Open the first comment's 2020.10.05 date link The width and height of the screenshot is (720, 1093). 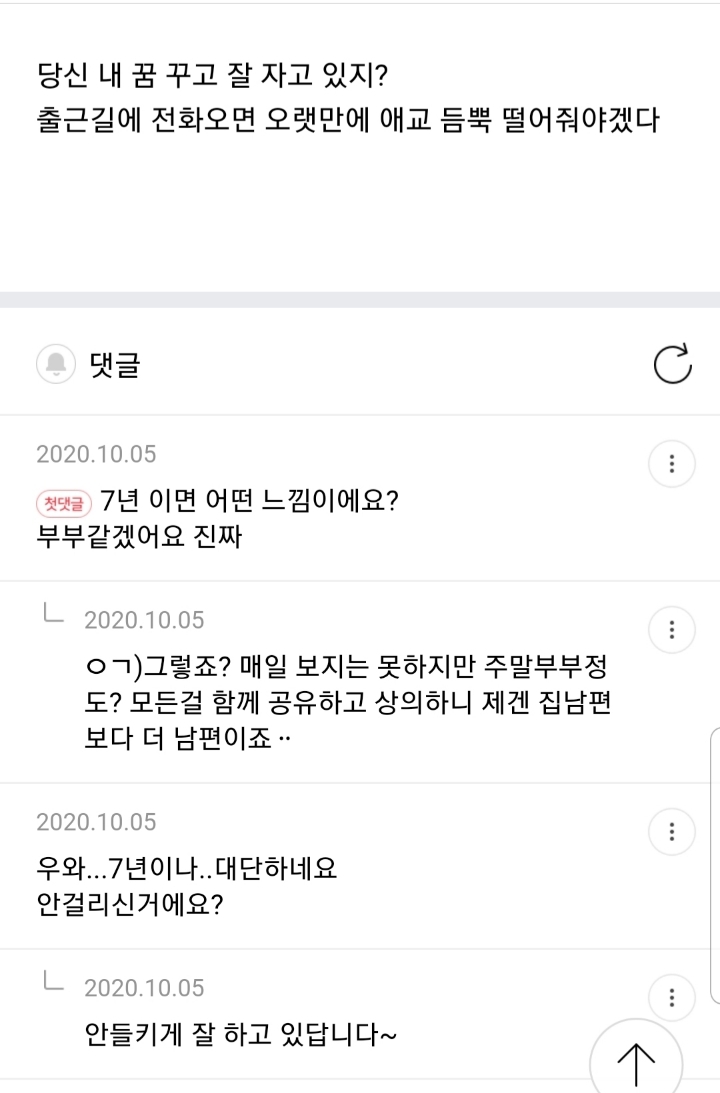[x=95, y=454]
